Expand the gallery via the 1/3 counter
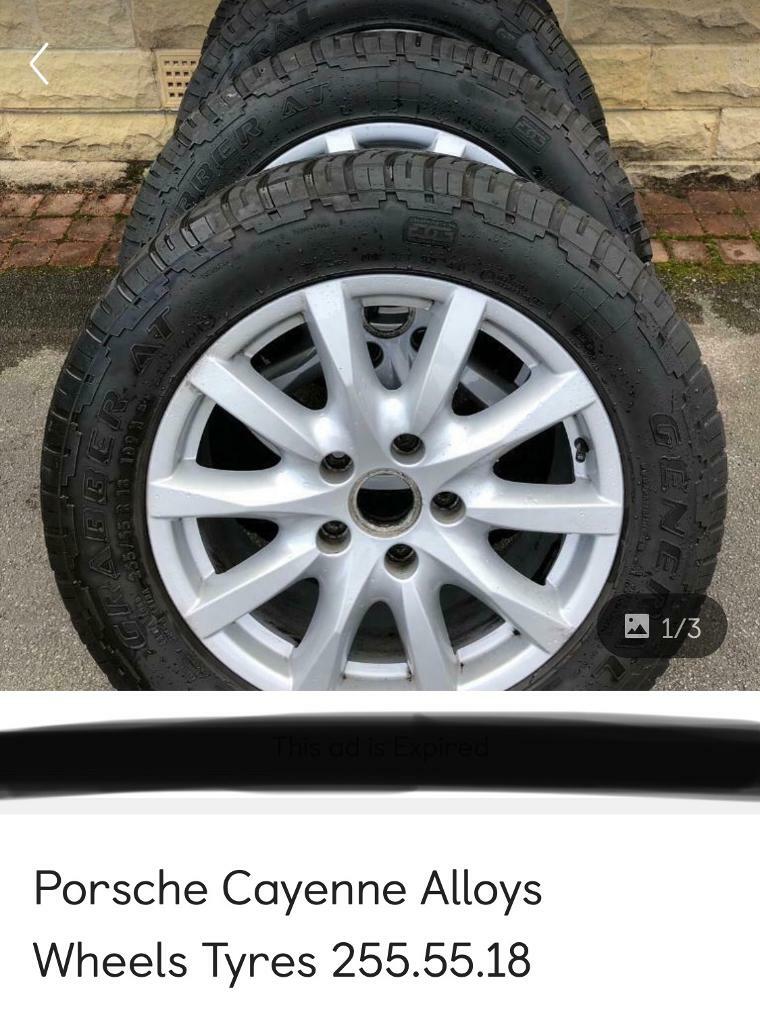 point(663,626)
